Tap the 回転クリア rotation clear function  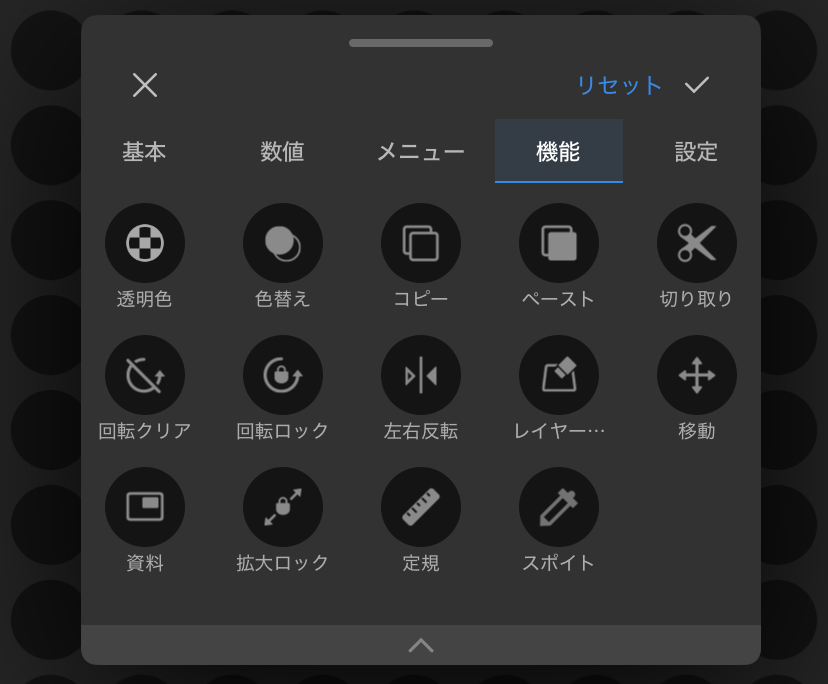point(145,375)
